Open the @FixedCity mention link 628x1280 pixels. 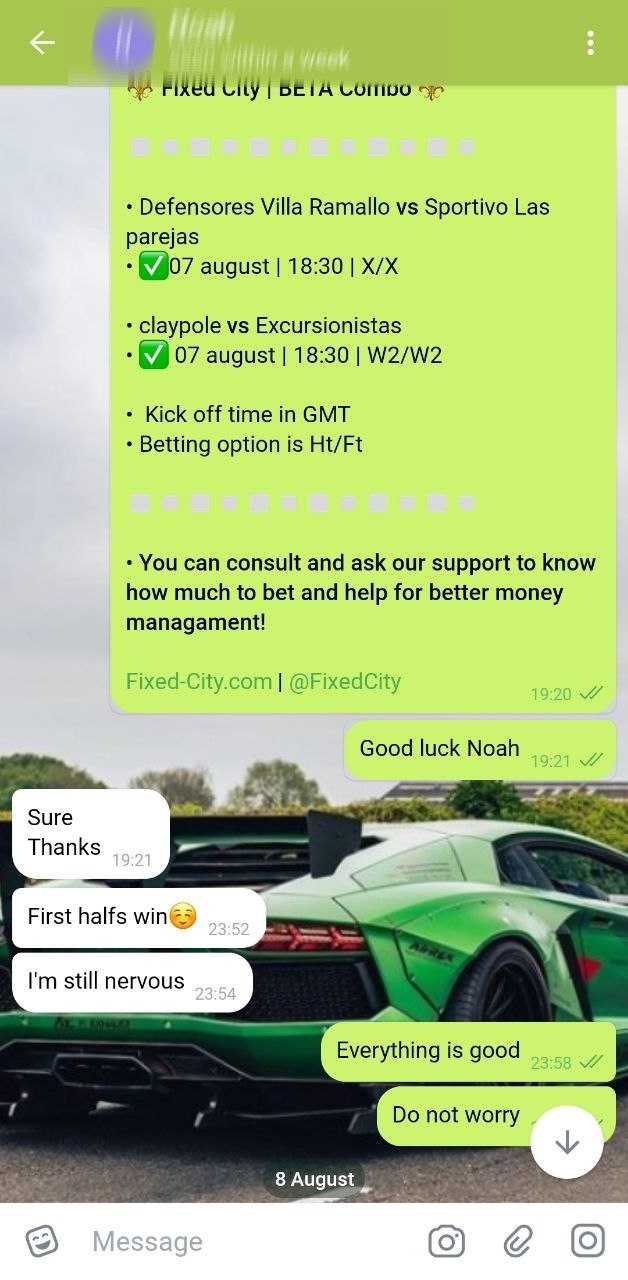pos(345,682)
